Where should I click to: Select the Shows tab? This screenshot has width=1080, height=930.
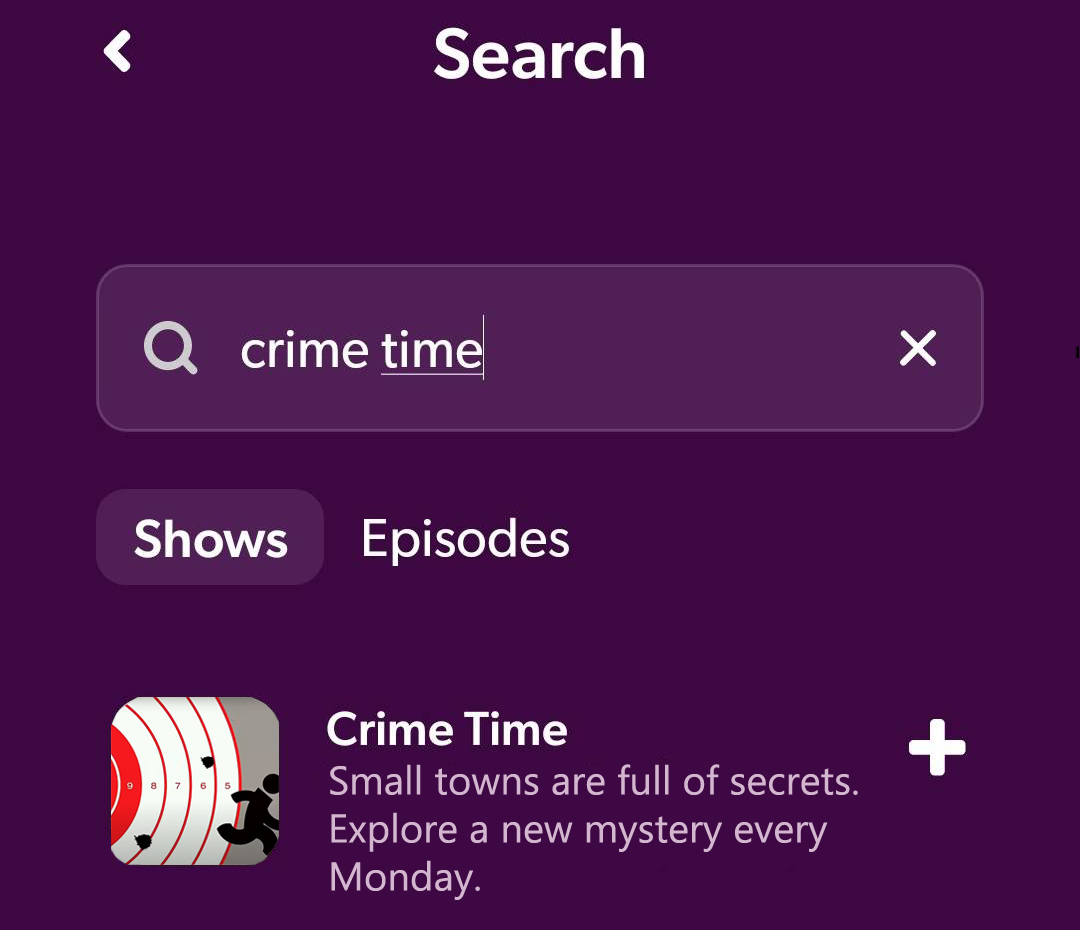pyautogui.click(x=210, y=539)
